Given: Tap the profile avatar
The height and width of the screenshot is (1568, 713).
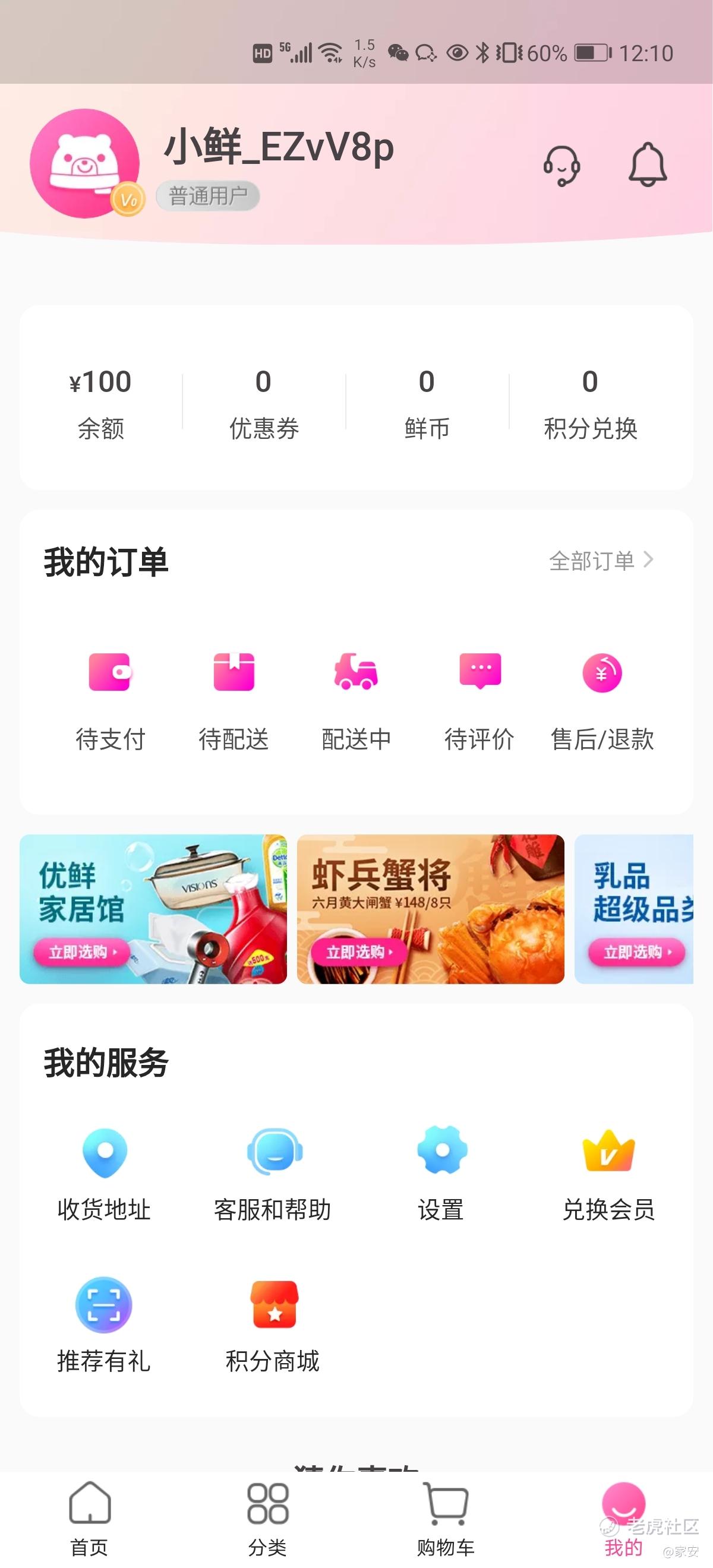Looking at the screenshot, I should click(85, 163).
